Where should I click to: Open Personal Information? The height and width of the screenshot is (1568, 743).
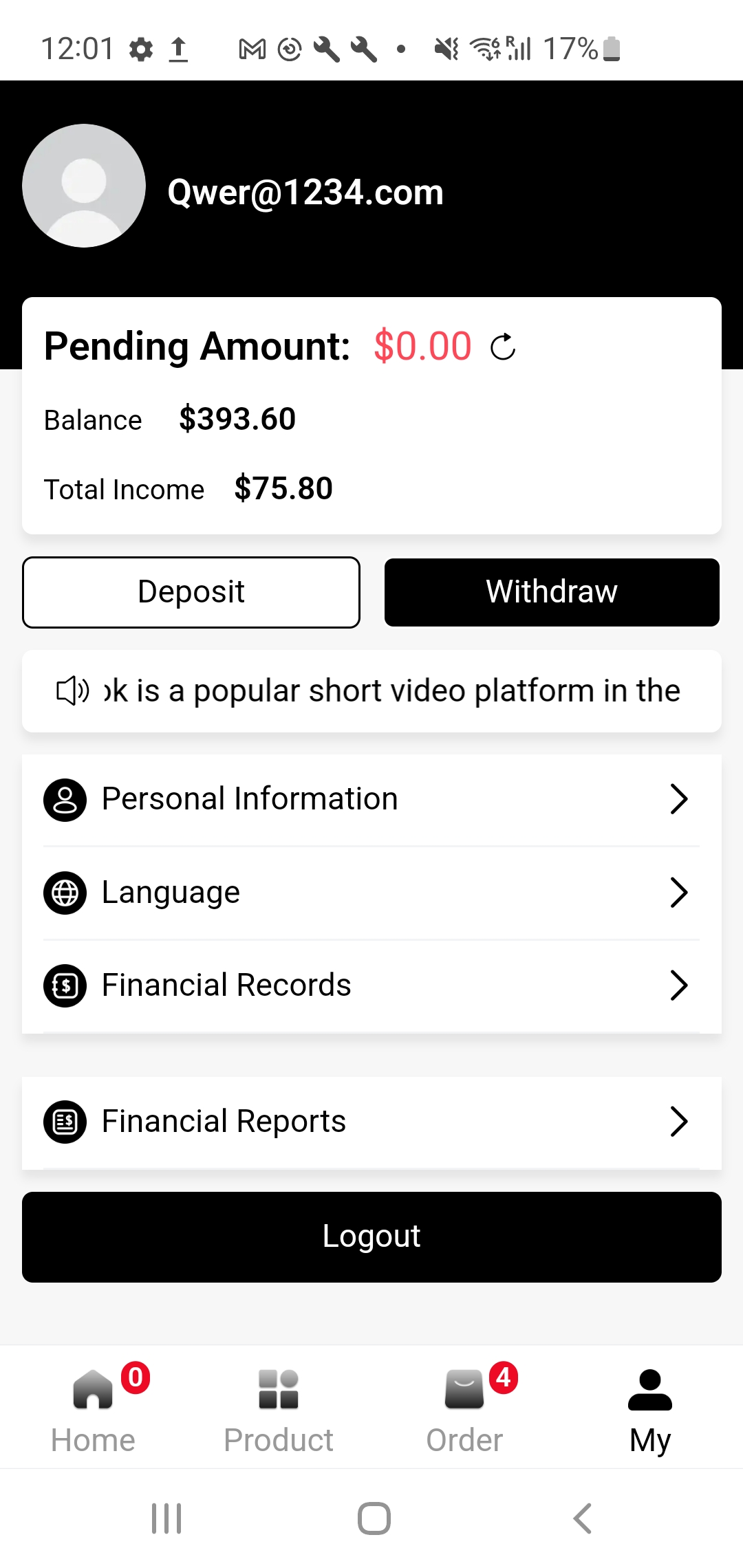click(x=371, y=799)
